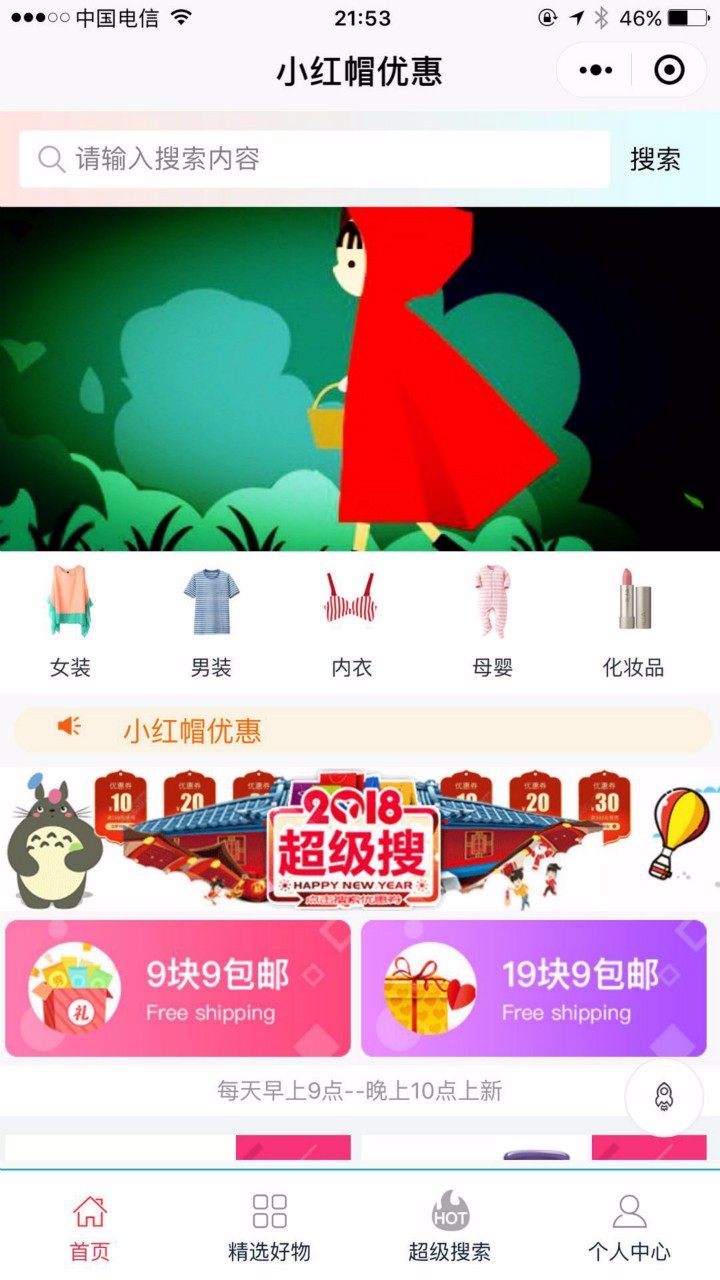Viewport: 720px width, 1280px height.
Task: Browse the 男装 category
Action: pyautogui.click(x=211, y=622)
